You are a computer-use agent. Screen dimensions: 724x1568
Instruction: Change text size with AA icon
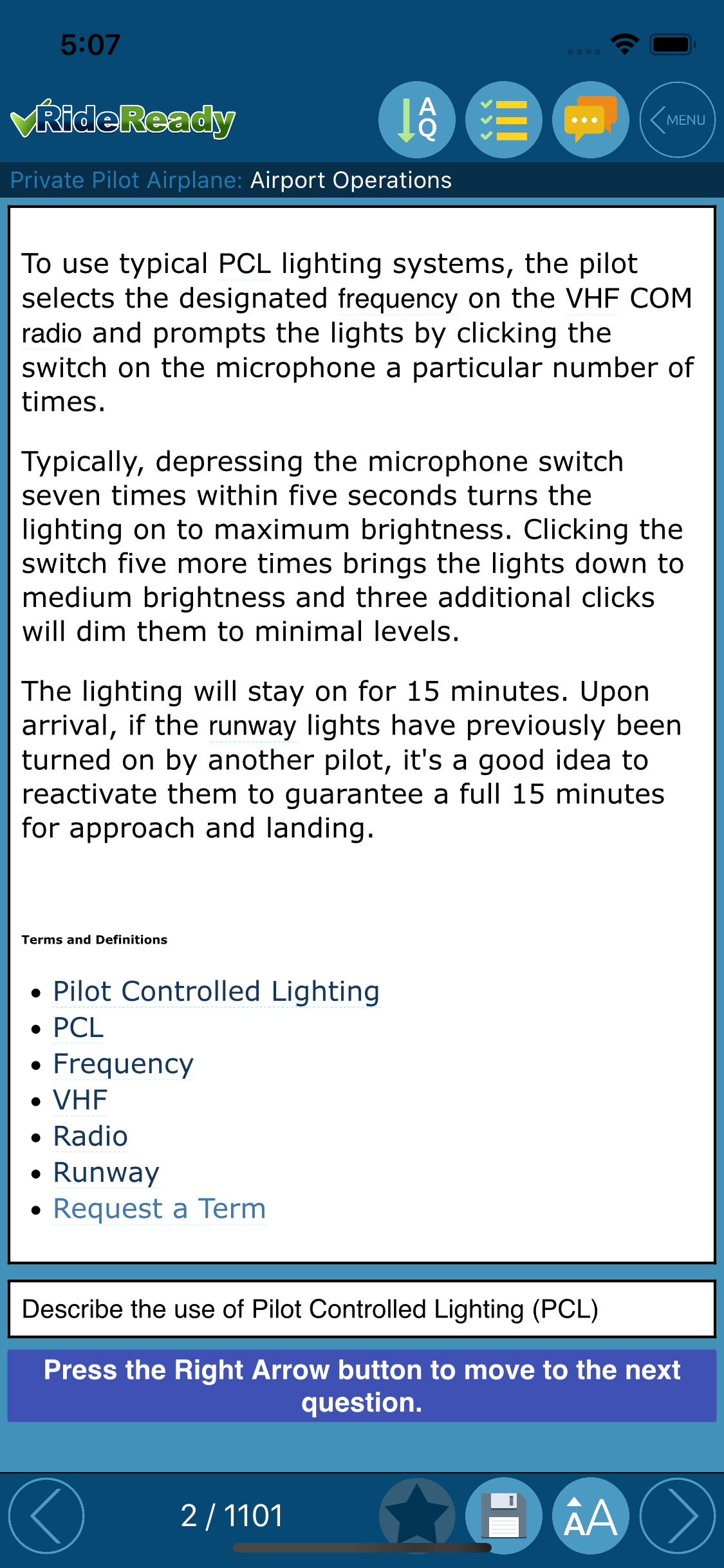(591, 1516)
